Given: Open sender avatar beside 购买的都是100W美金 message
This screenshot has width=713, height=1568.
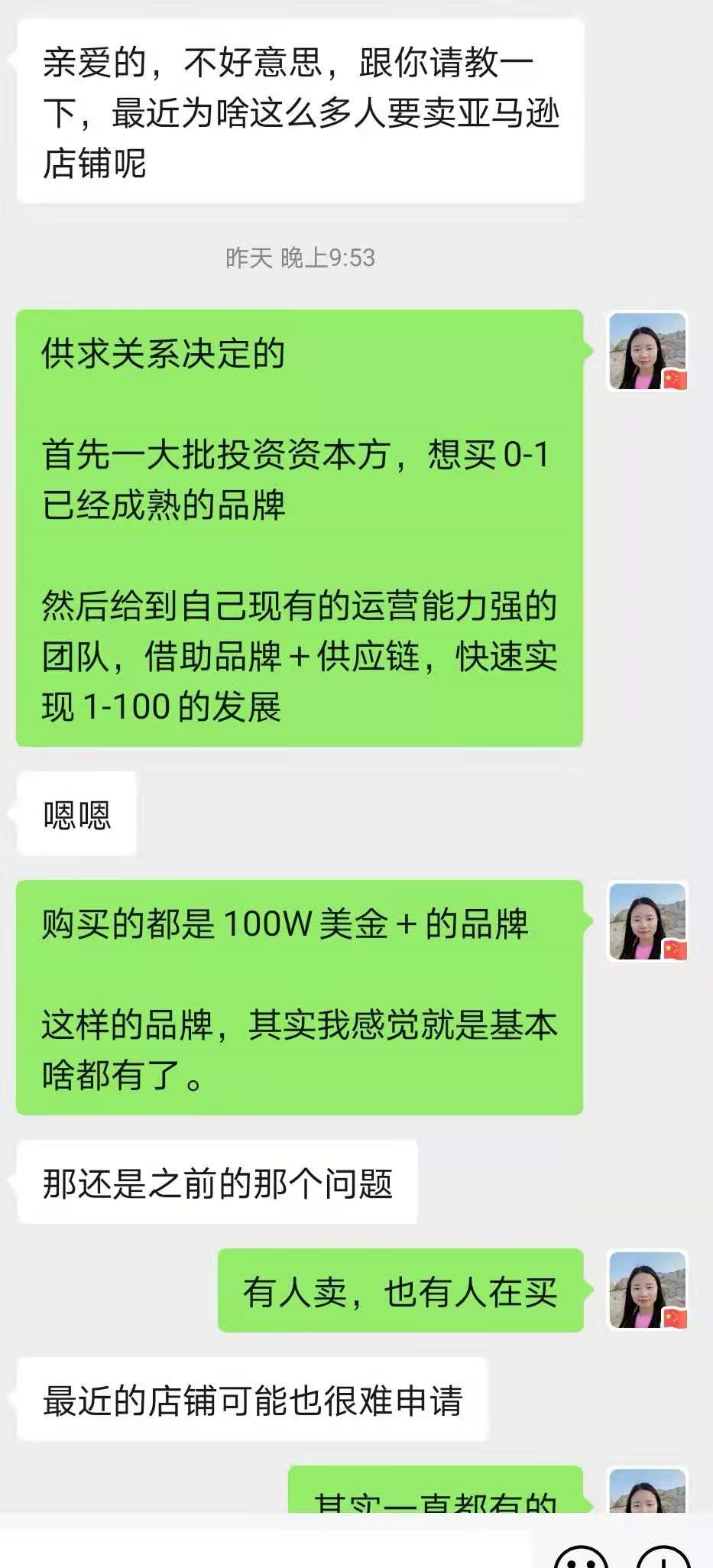Looking at the screenshot, I should point(647,922).
